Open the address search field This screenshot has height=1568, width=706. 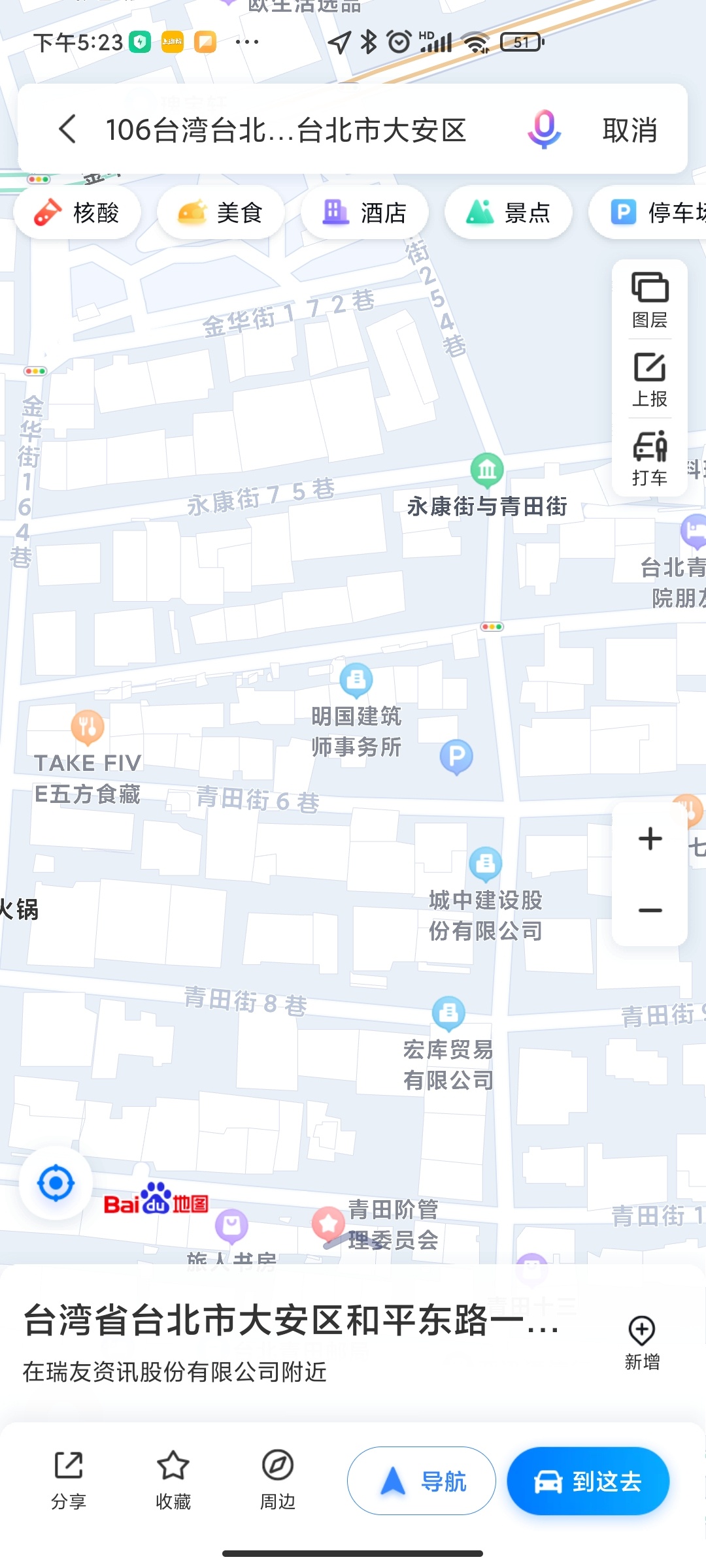point(286,129)
